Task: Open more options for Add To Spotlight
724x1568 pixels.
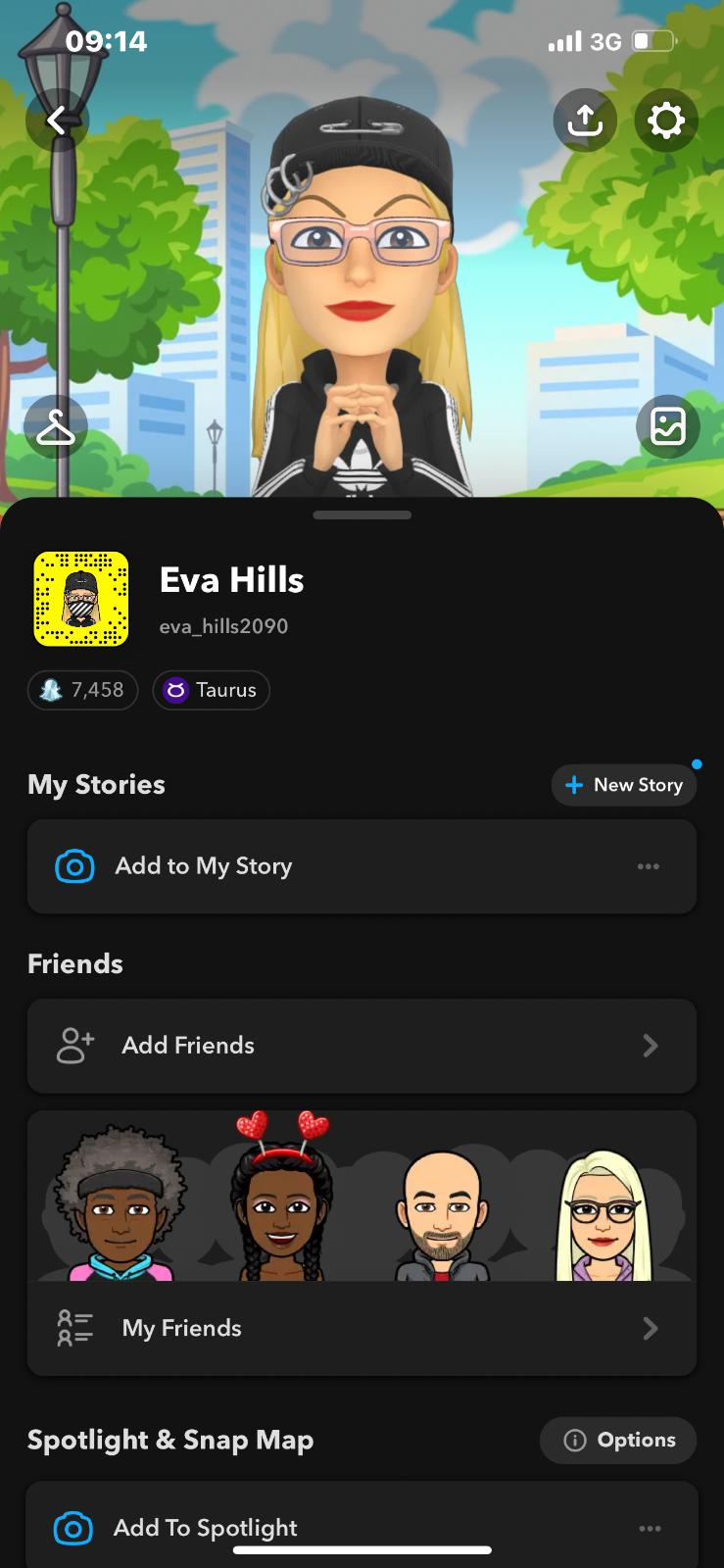Action: click(x=650, y=1528)
